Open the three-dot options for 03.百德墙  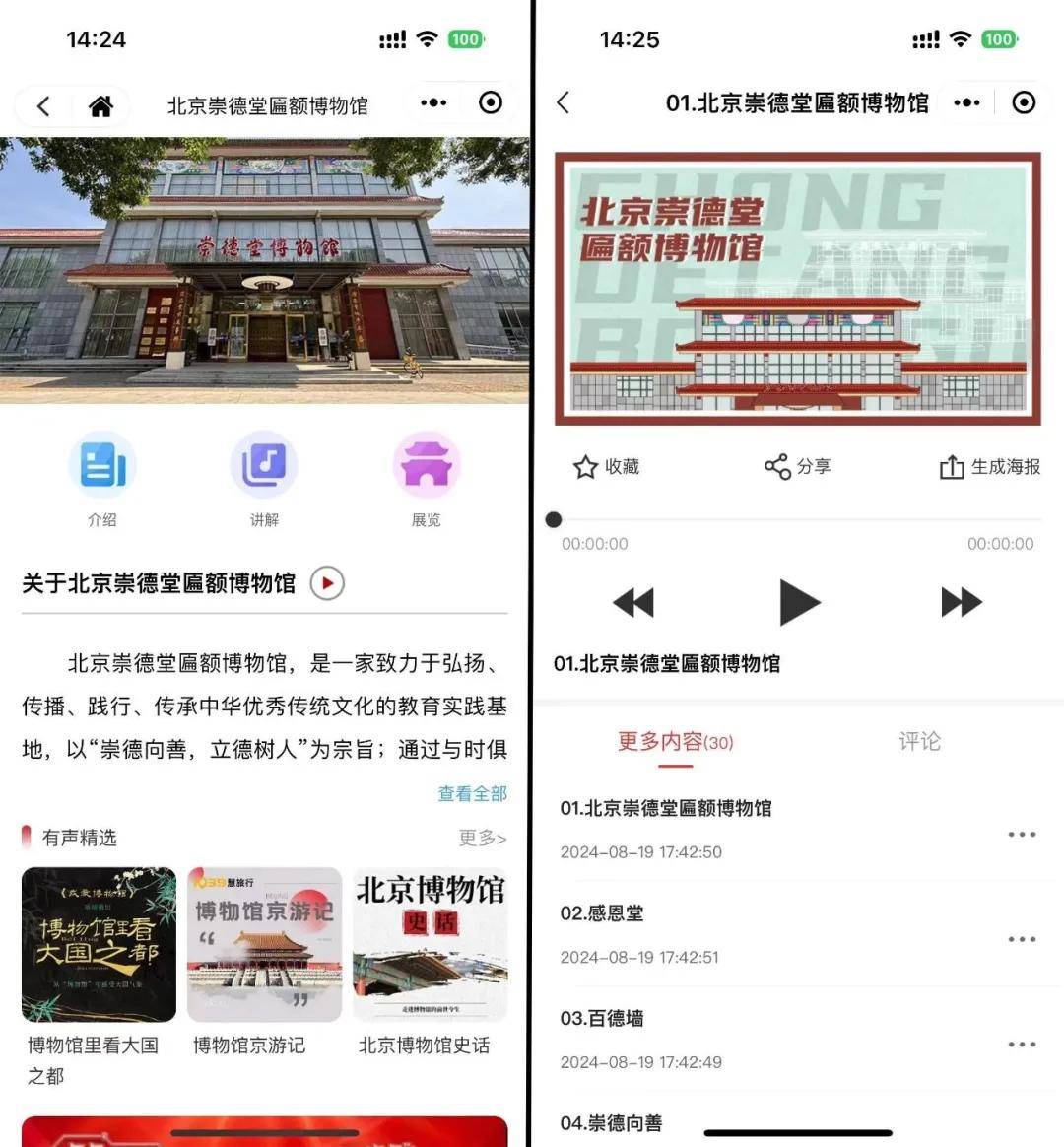1022,1045
